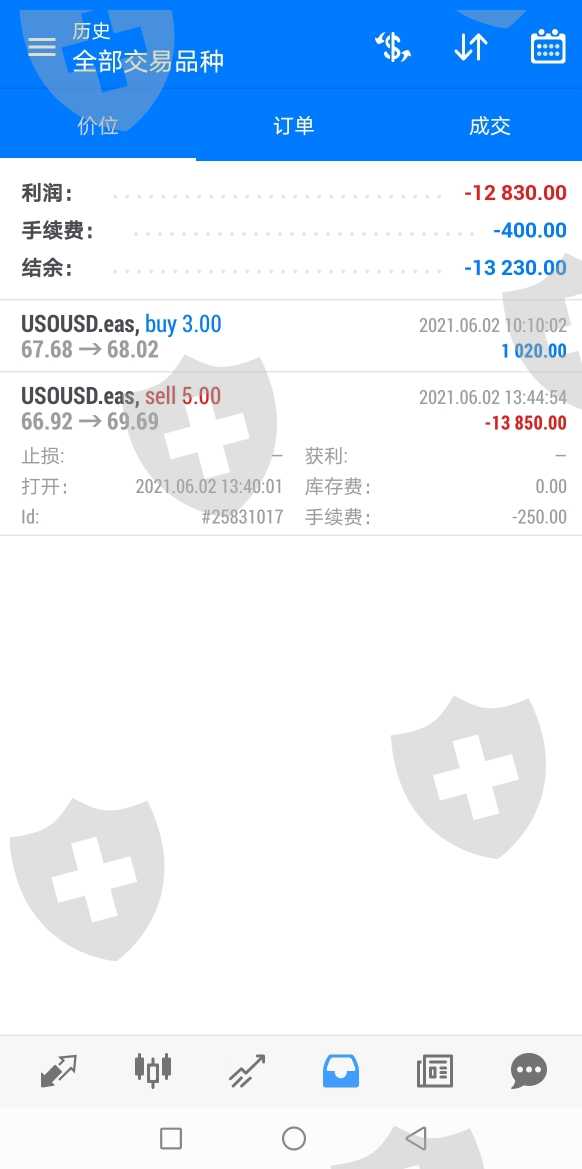582x1169 pixels.
Task: Select the history inbox tab
Action: pos(341,1071)
